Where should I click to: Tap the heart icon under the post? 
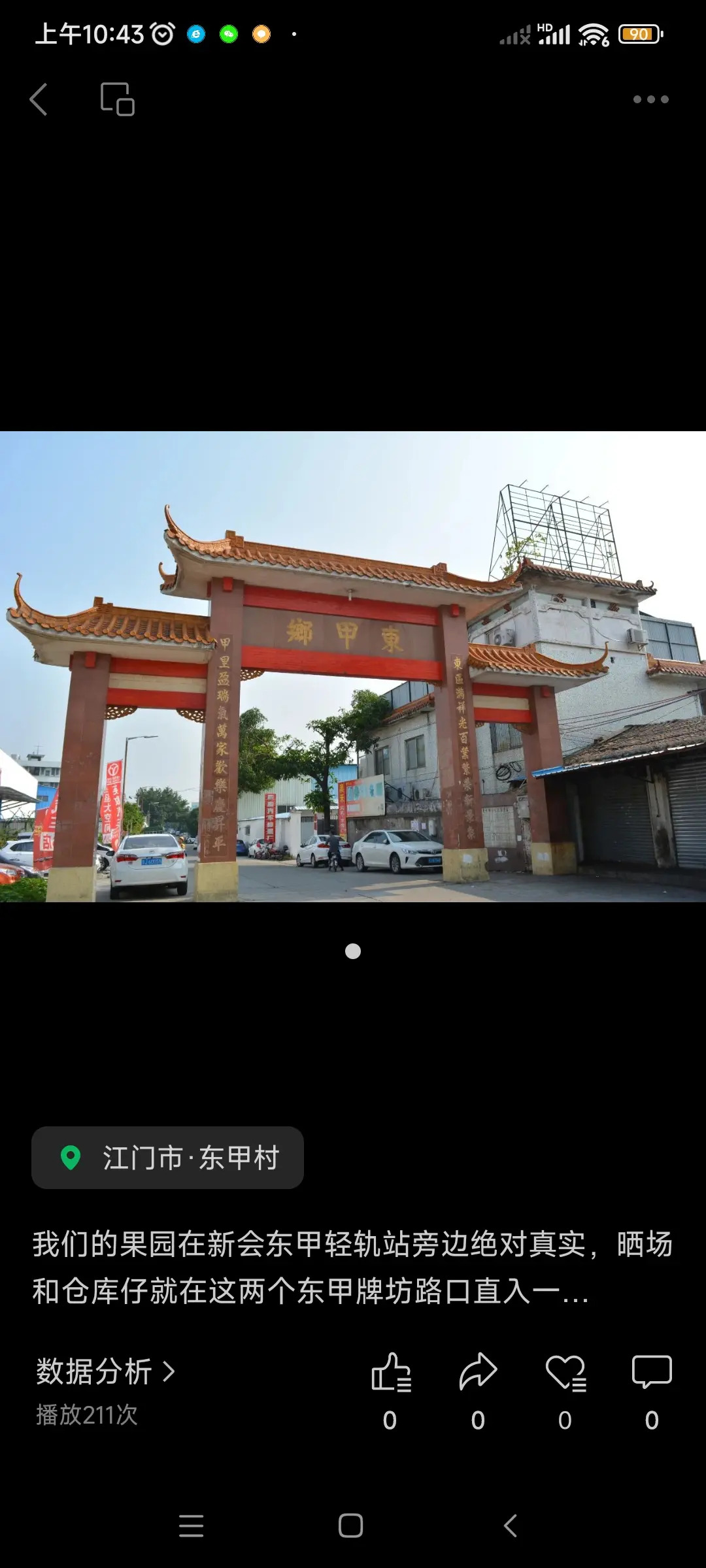click(x=565, y=1373)
